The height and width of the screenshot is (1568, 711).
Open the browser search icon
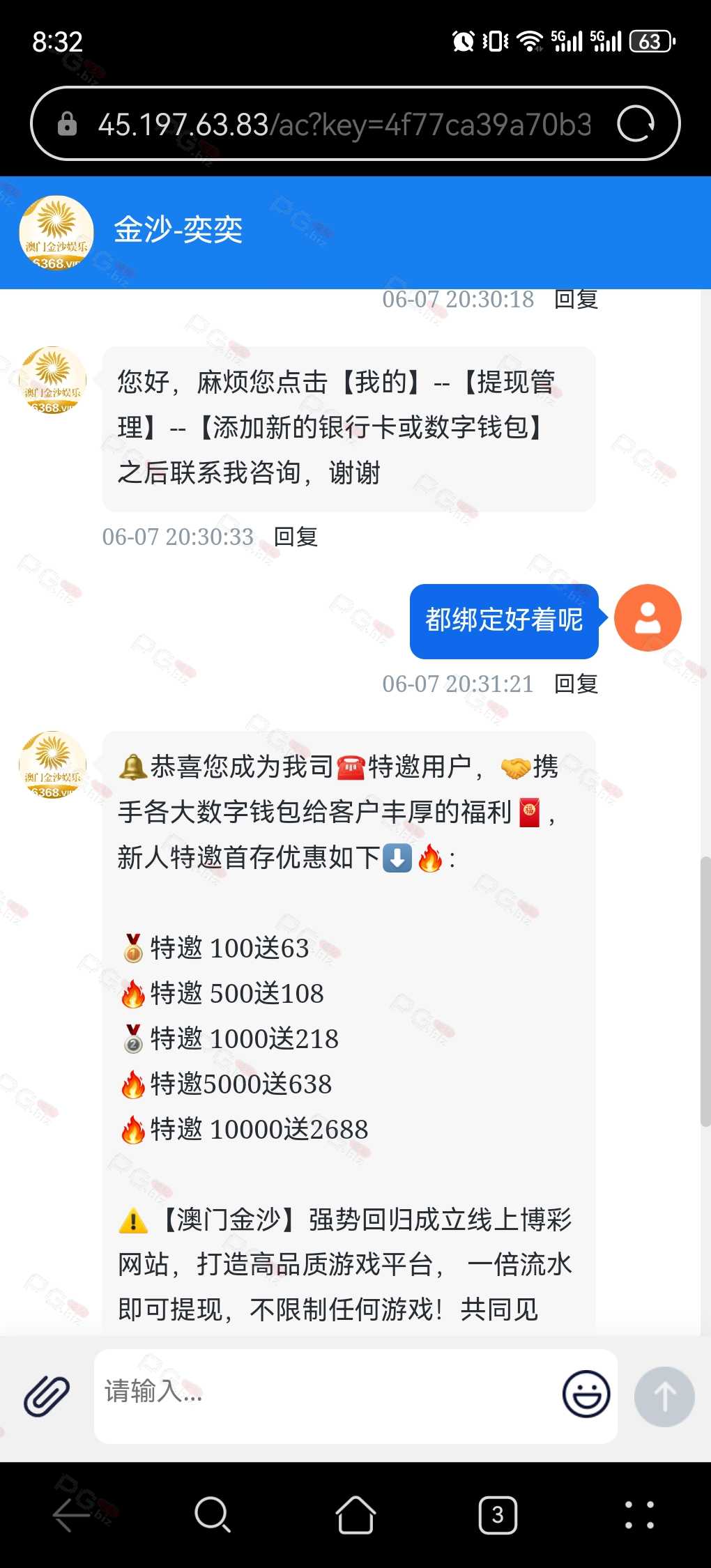(213, 1515)
